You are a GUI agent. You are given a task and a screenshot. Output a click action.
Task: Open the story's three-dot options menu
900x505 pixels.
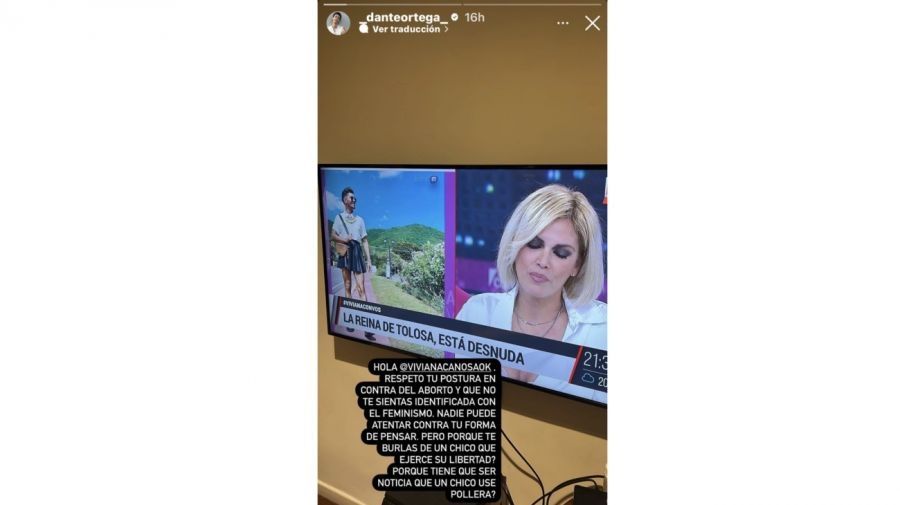pyautogui.click(x=563, y=23)
